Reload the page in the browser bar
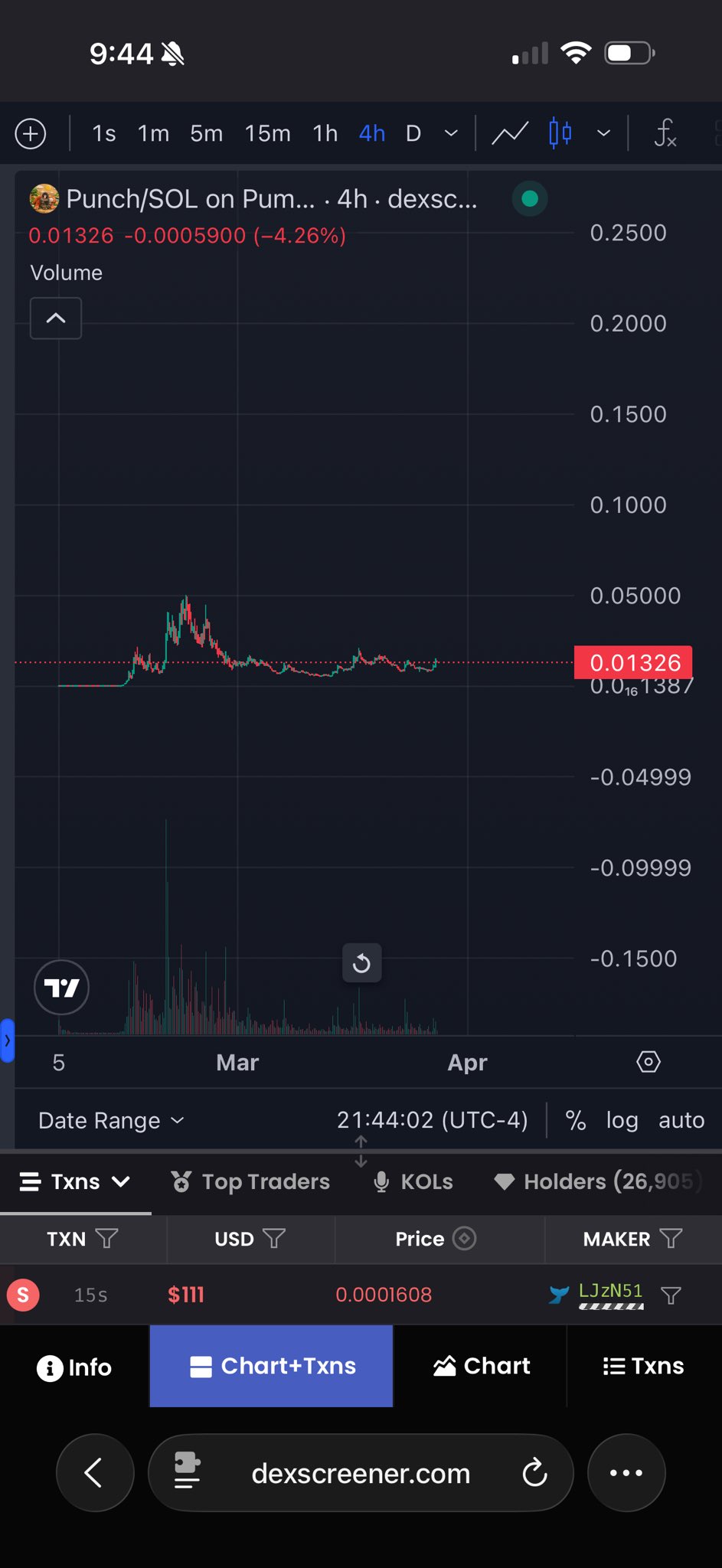The image size is (722, 1568). 534,1472
